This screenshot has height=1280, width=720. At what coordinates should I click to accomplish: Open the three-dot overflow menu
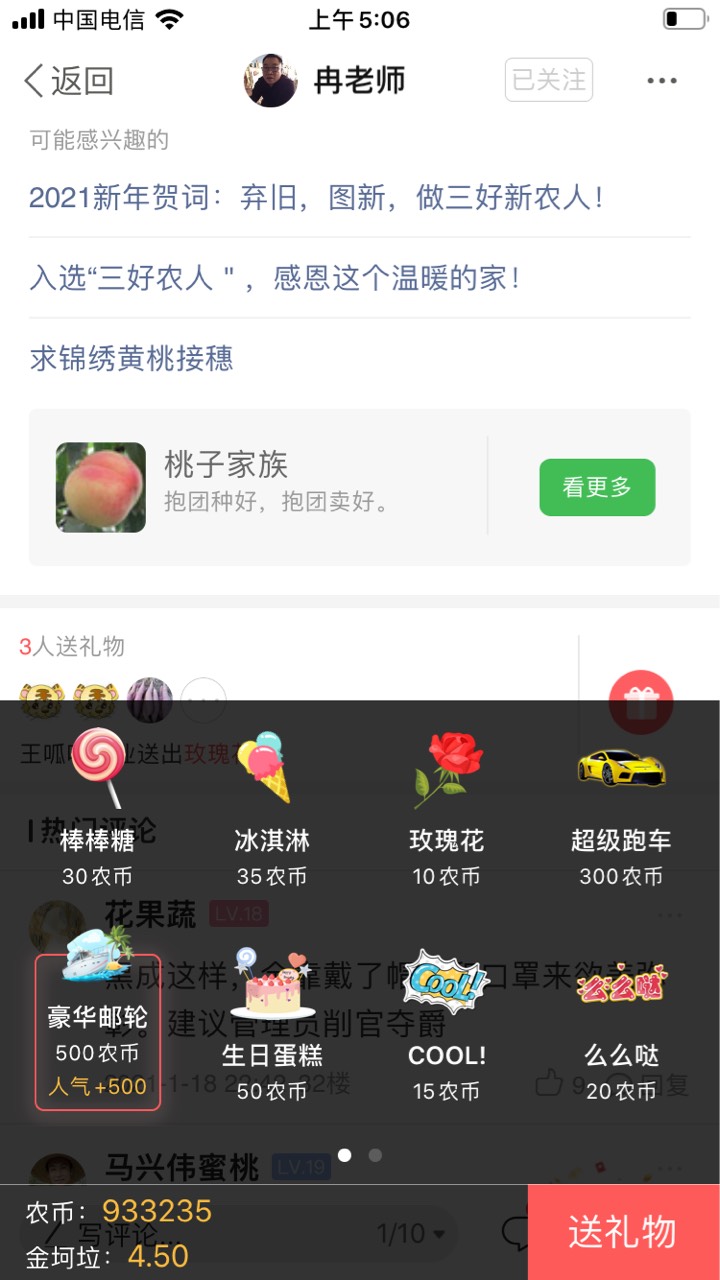point(662,81)
